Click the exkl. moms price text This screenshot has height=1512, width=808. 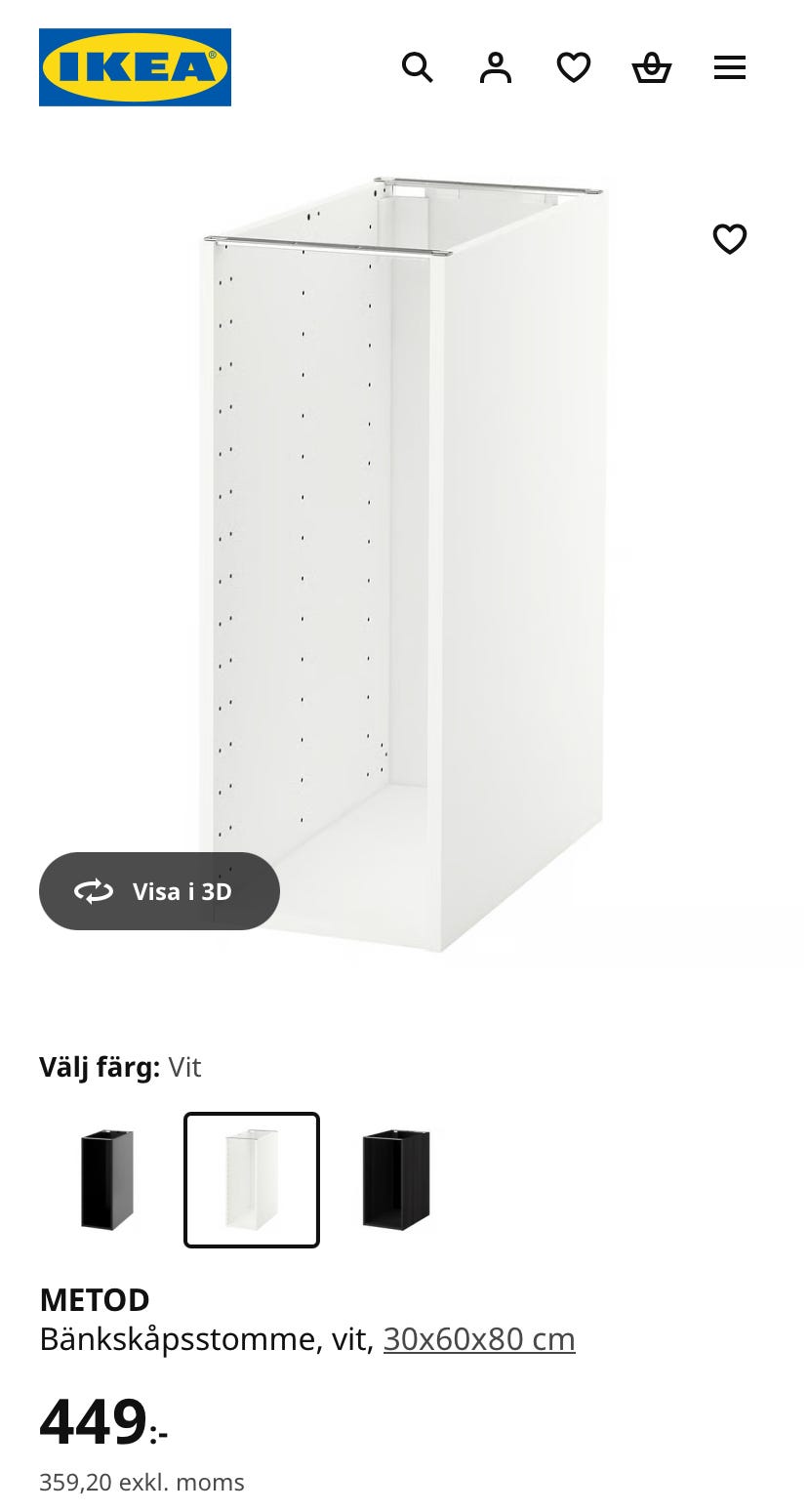click(x=142, y=1482)
